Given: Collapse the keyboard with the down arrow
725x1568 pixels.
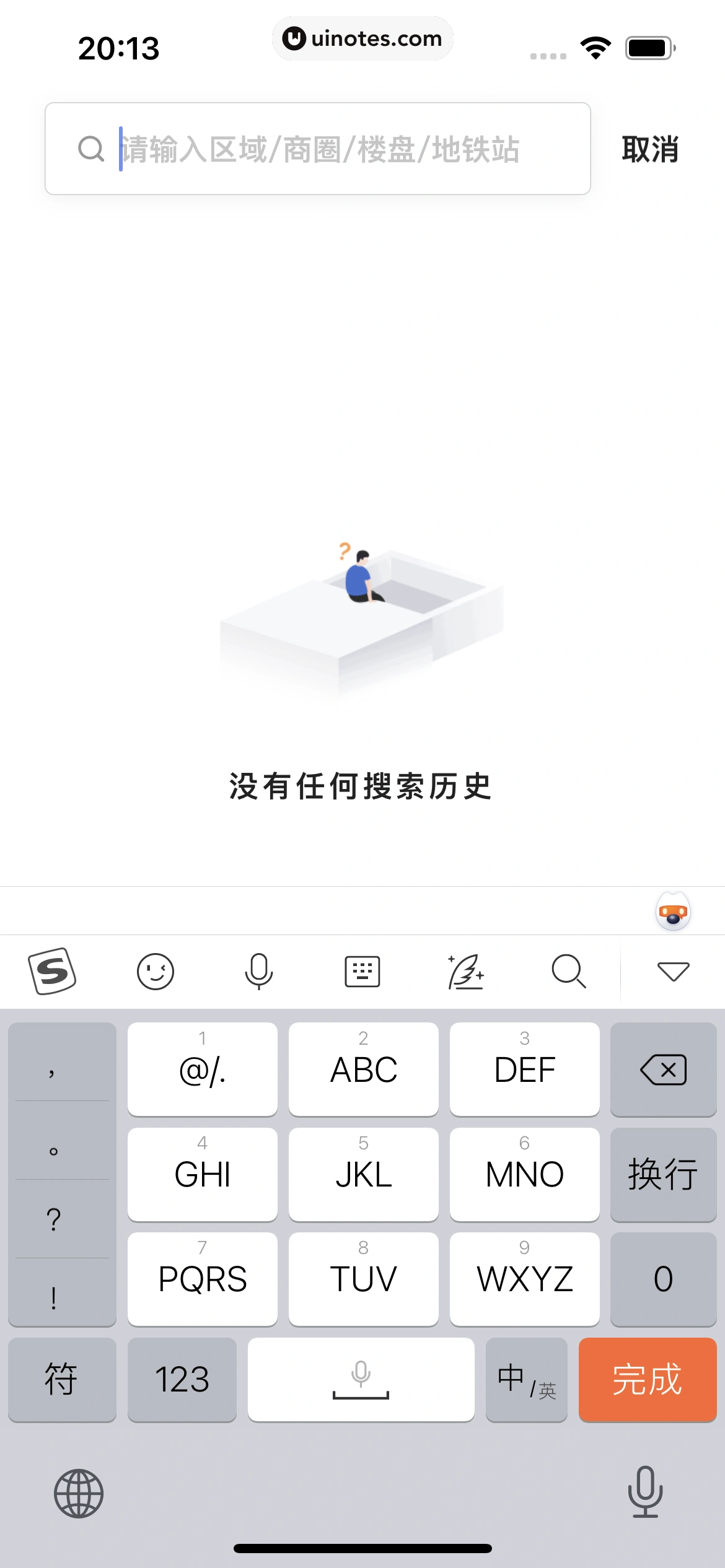Looking at the screenshot, I should point(673,971).
